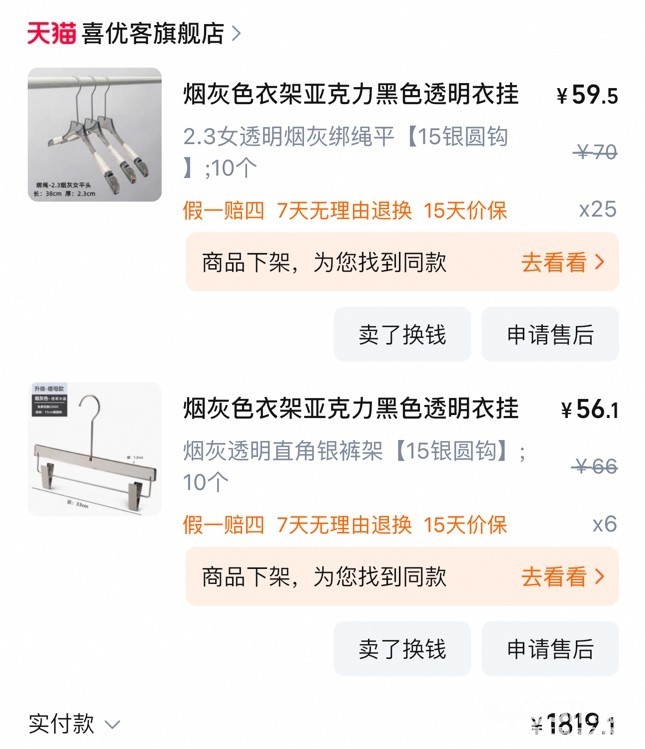Tap 申请售后 for the 绑绳平 hanger

550,334
